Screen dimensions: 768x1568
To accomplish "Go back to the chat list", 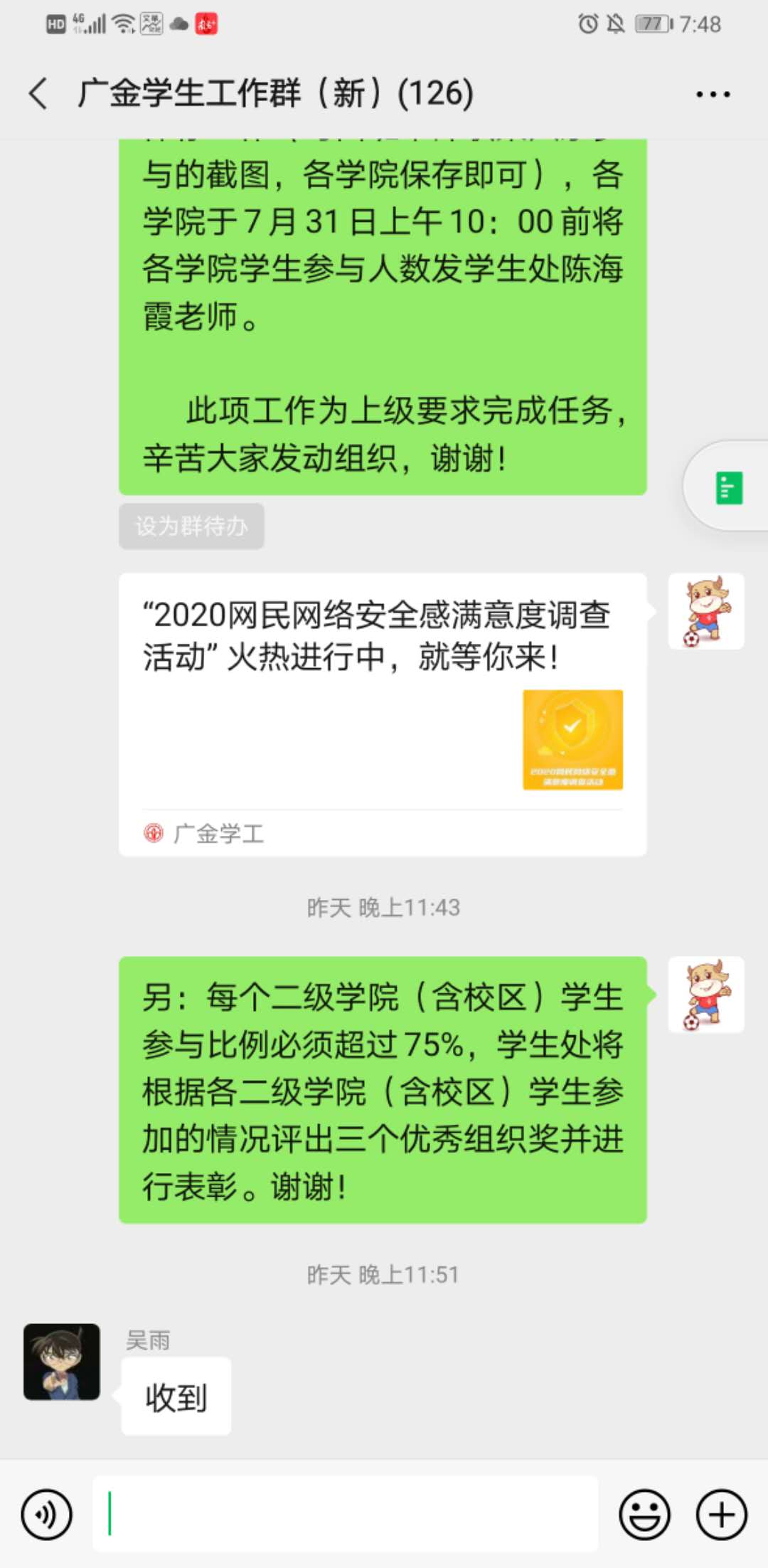I will [38, 94].
